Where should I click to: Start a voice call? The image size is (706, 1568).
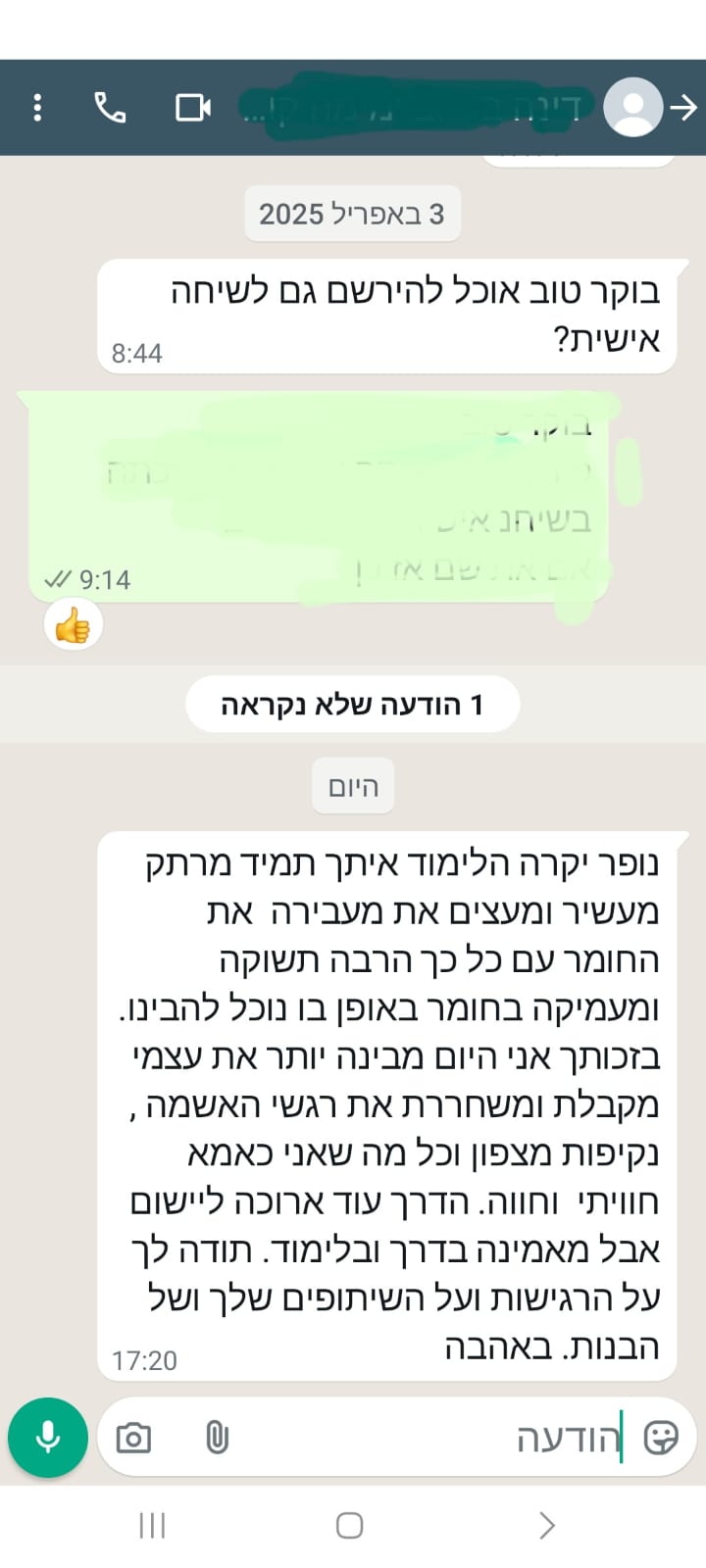point(110,107)
